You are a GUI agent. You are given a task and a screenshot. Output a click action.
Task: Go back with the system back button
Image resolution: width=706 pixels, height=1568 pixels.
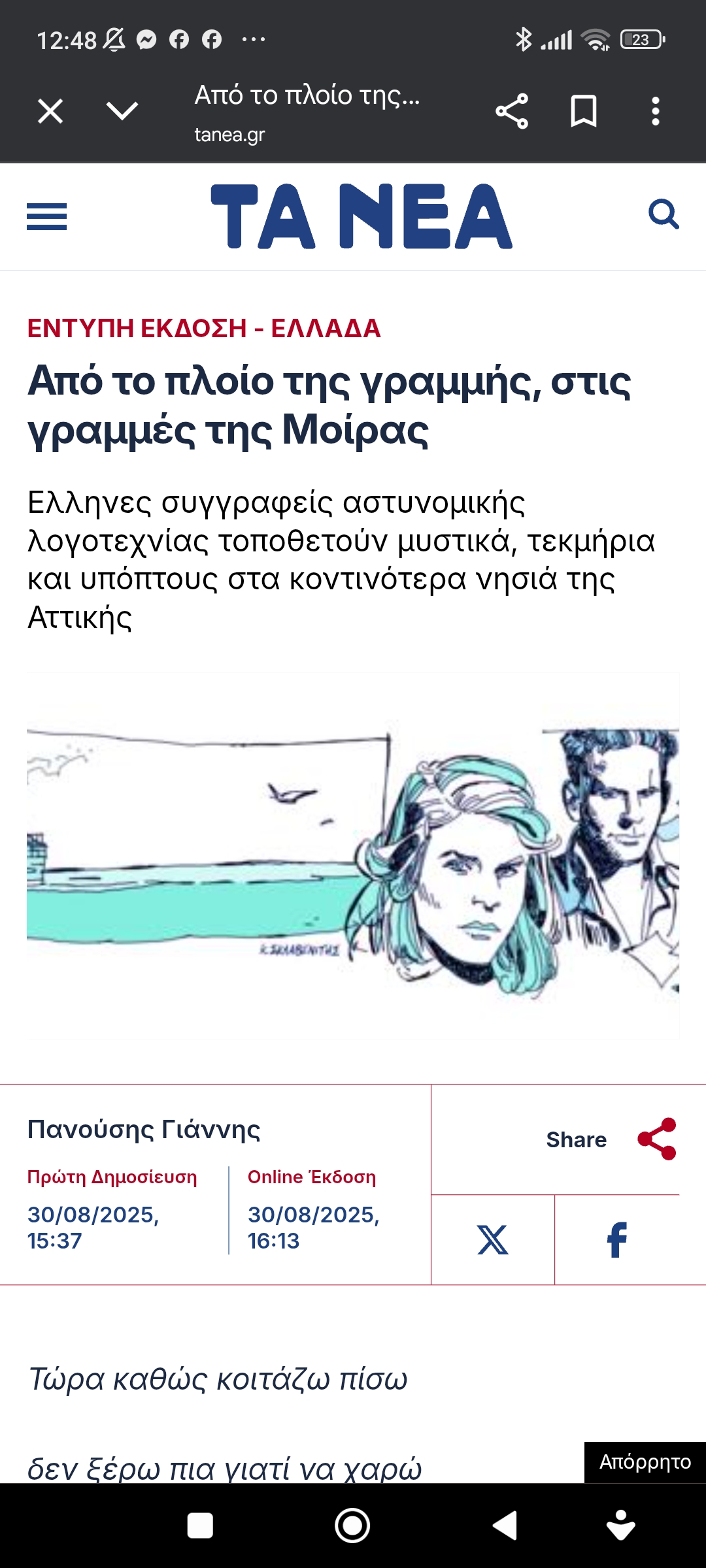[505, 1526]
